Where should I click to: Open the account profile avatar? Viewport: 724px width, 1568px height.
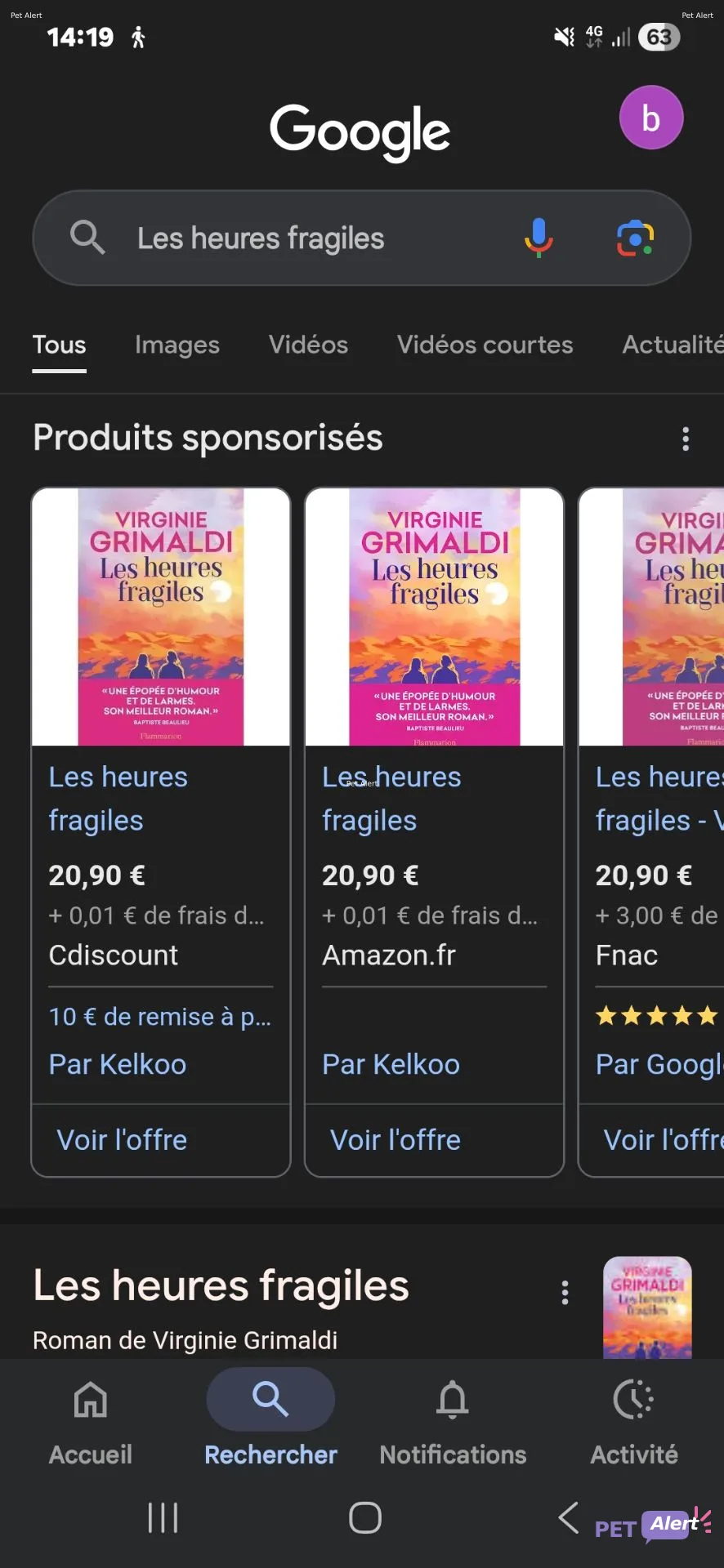coord(650,118)
